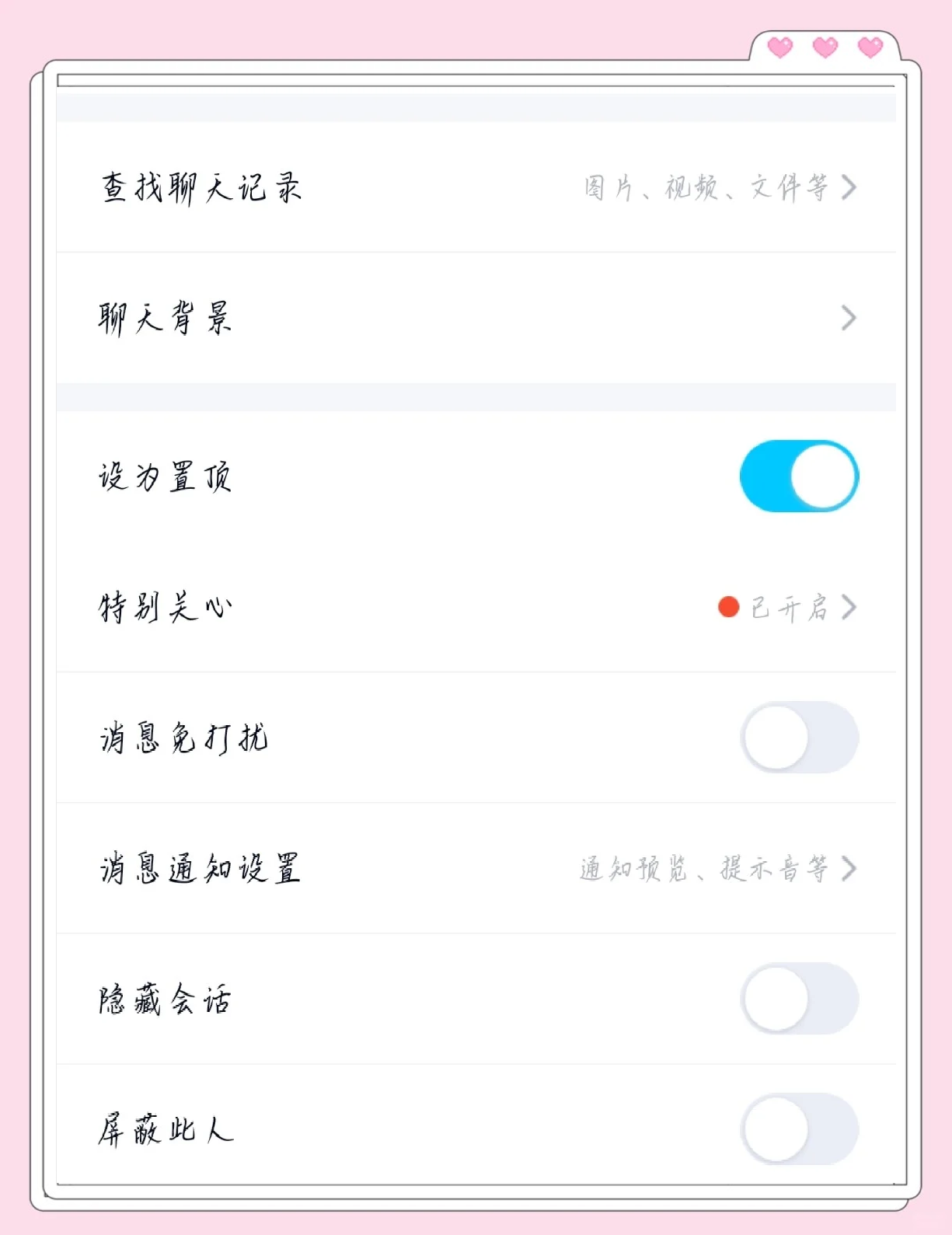Tap the first pink heart icon at top

pyautogui.click(x=781, y=48)
